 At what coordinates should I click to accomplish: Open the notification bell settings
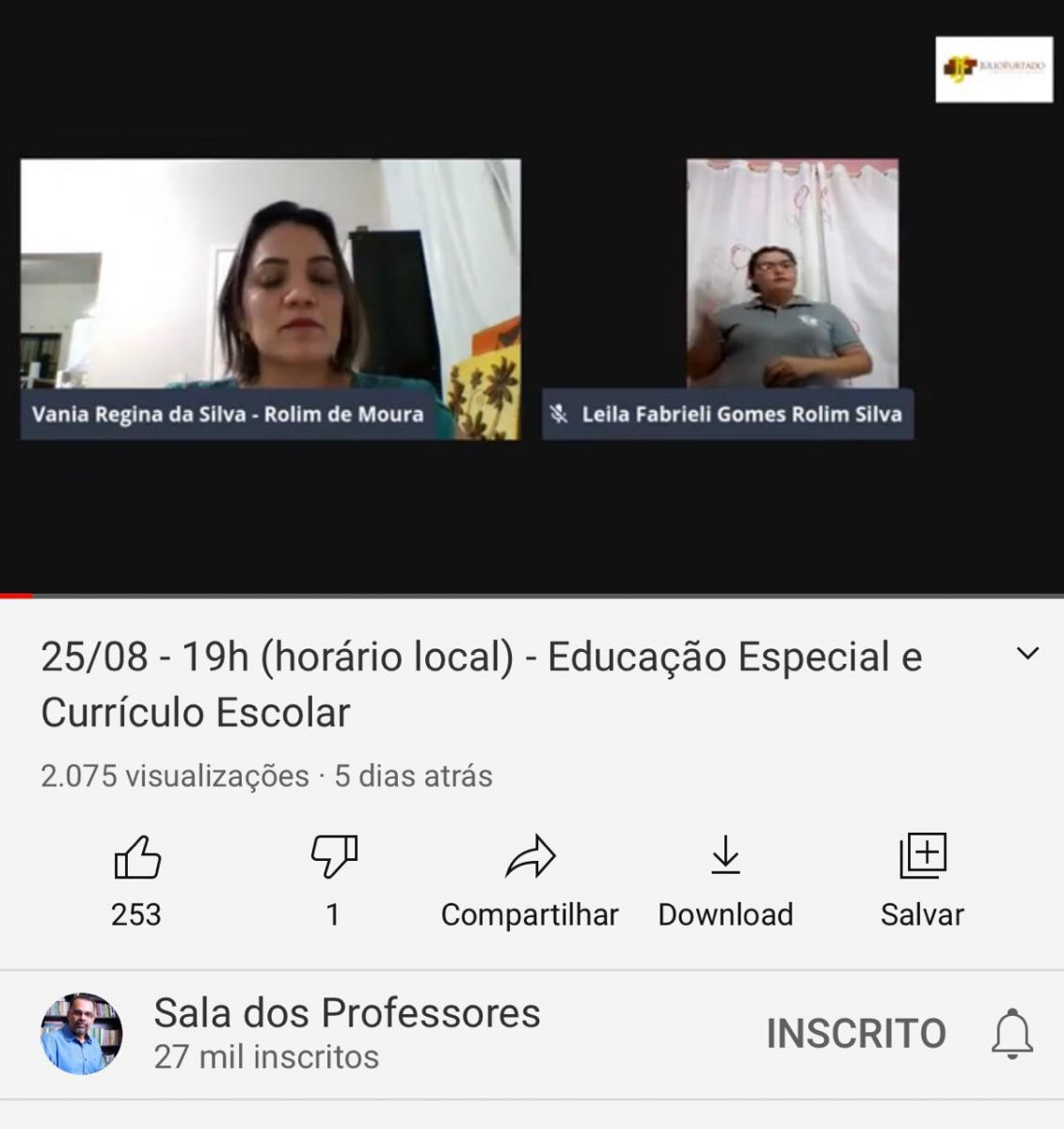point(1012,1034)
